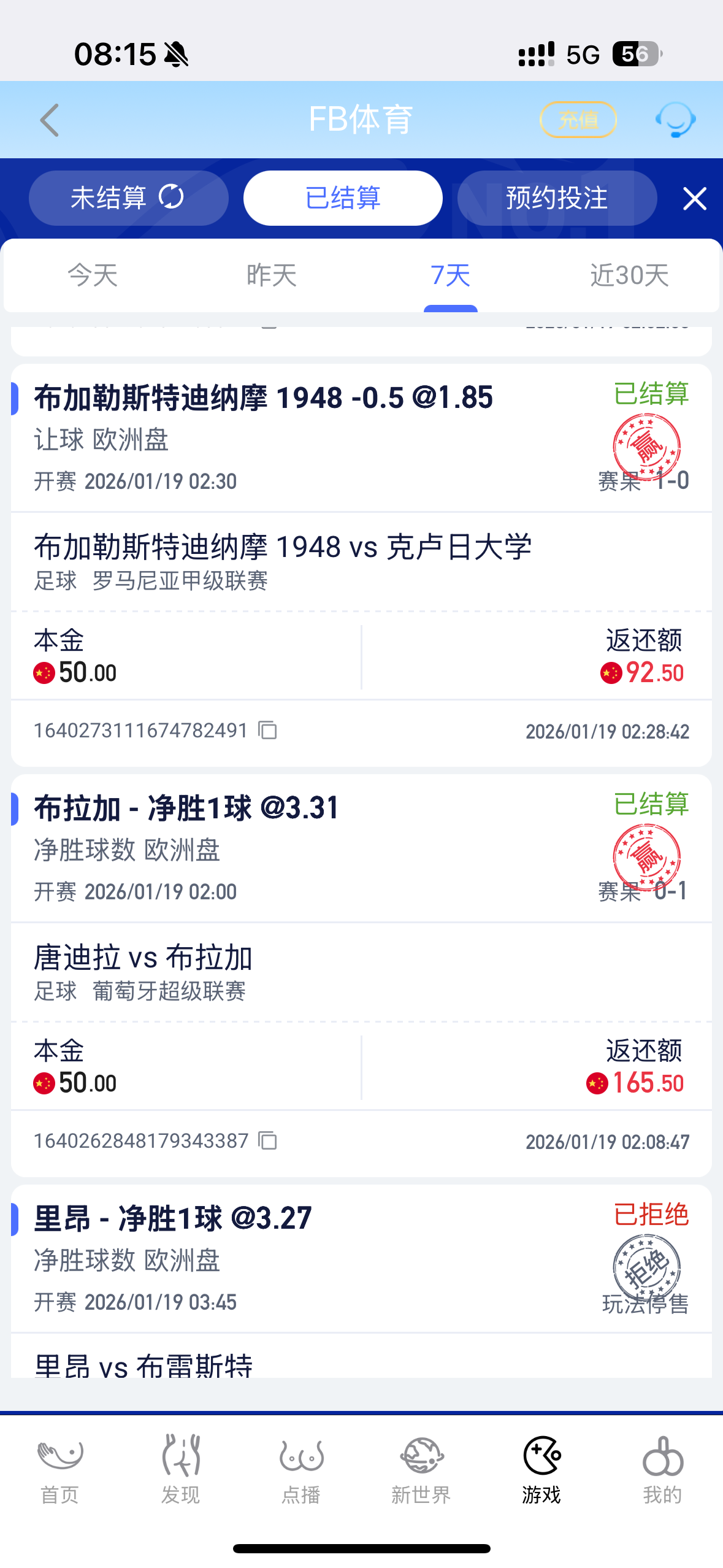723x1568 pixels.
Task: View 近30天 bet records
Action: 629,275
